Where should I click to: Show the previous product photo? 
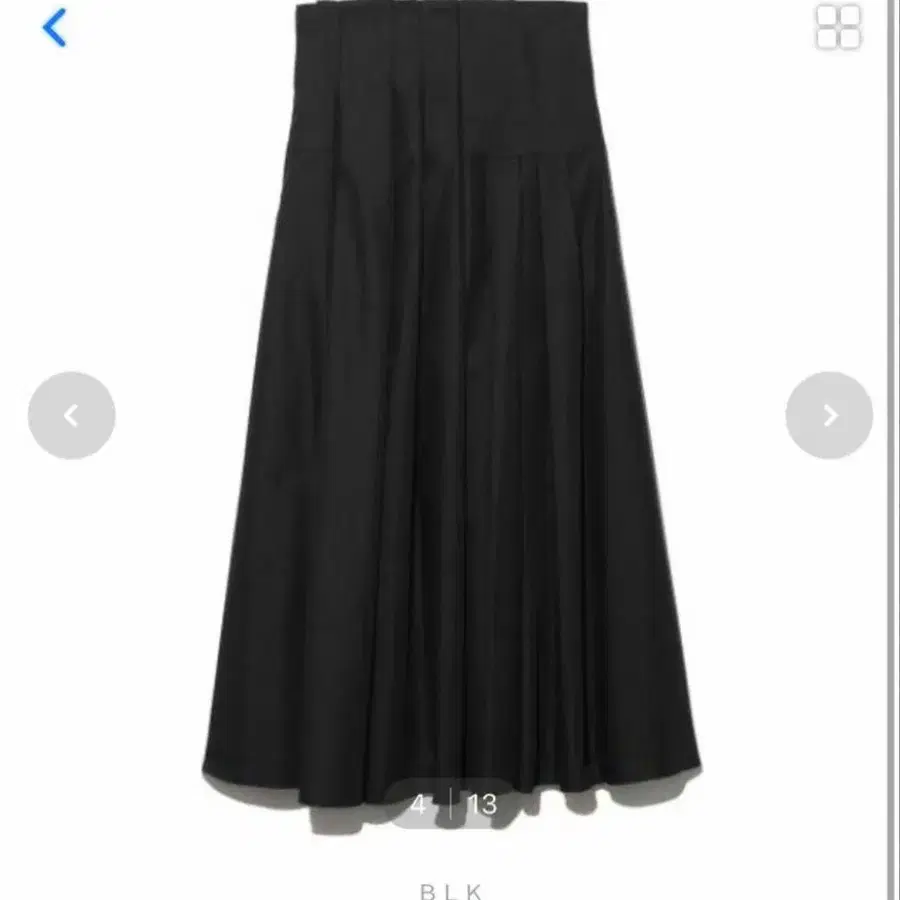tap(71, 415)
